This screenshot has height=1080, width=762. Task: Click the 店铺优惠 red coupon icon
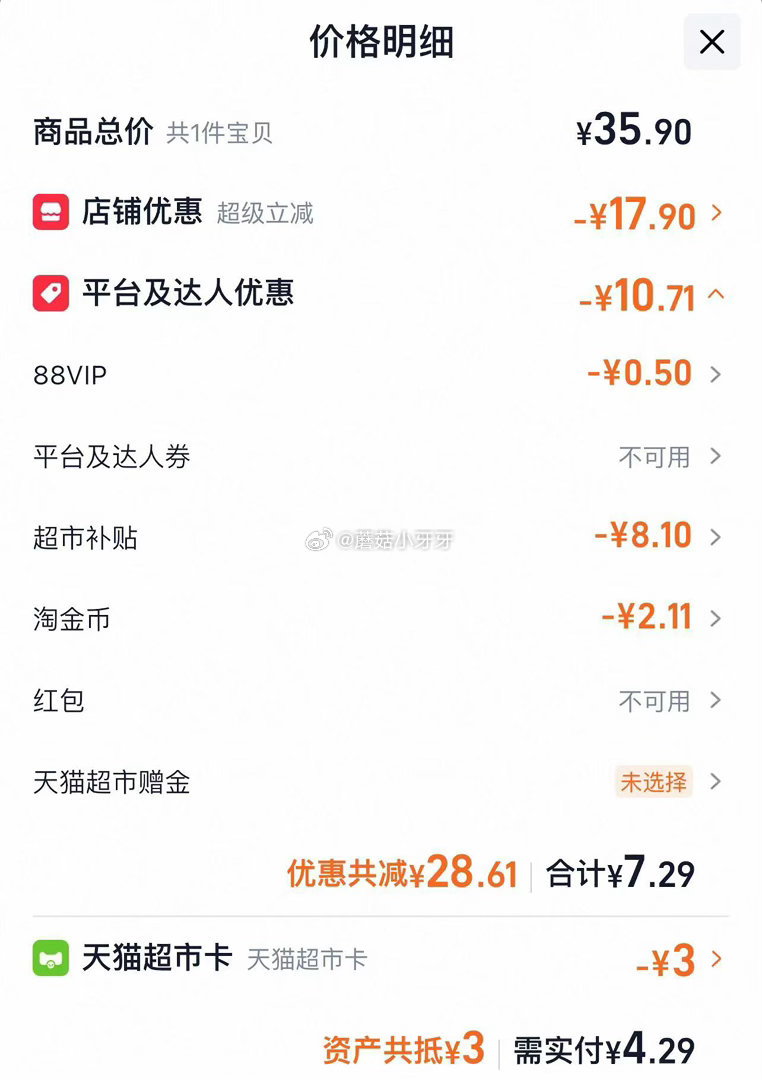pos(52,213)
